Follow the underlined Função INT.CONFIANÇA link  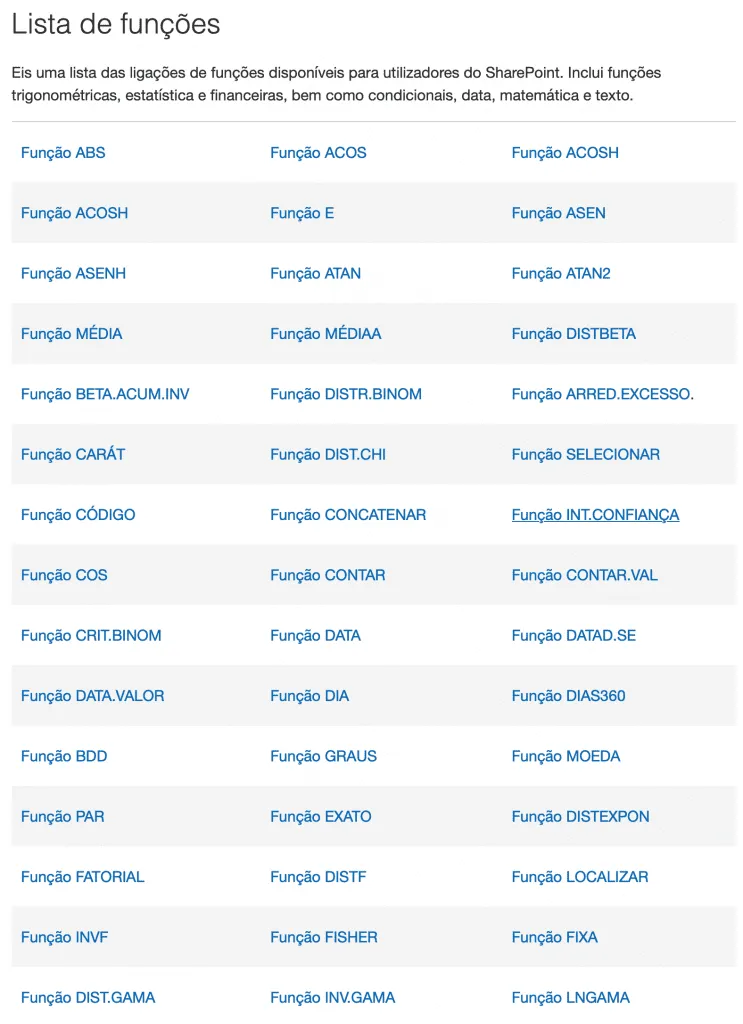pyautogui.click(x=595, y=515)
